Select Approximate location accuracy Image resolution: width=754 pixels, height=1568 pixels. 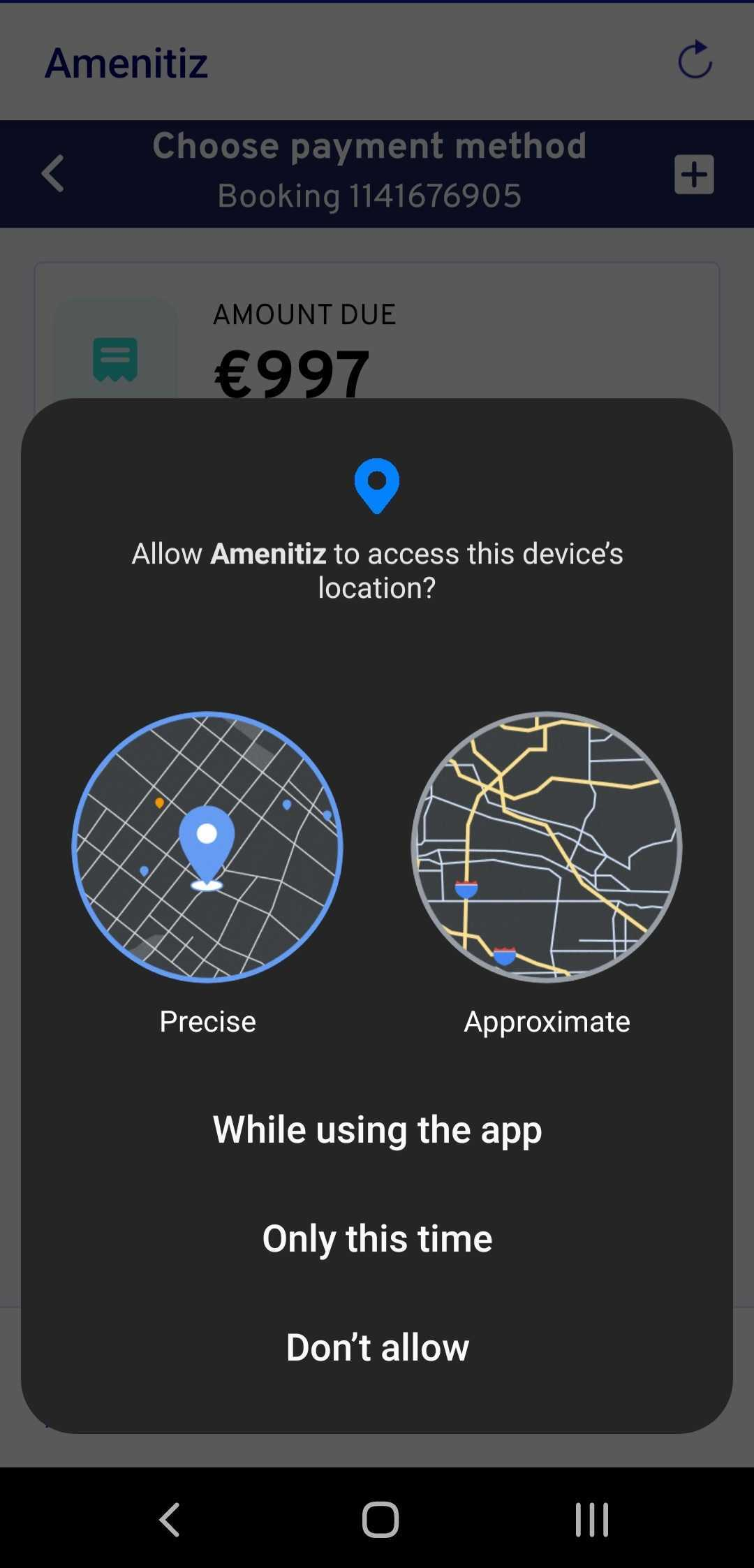click(547, 847)
